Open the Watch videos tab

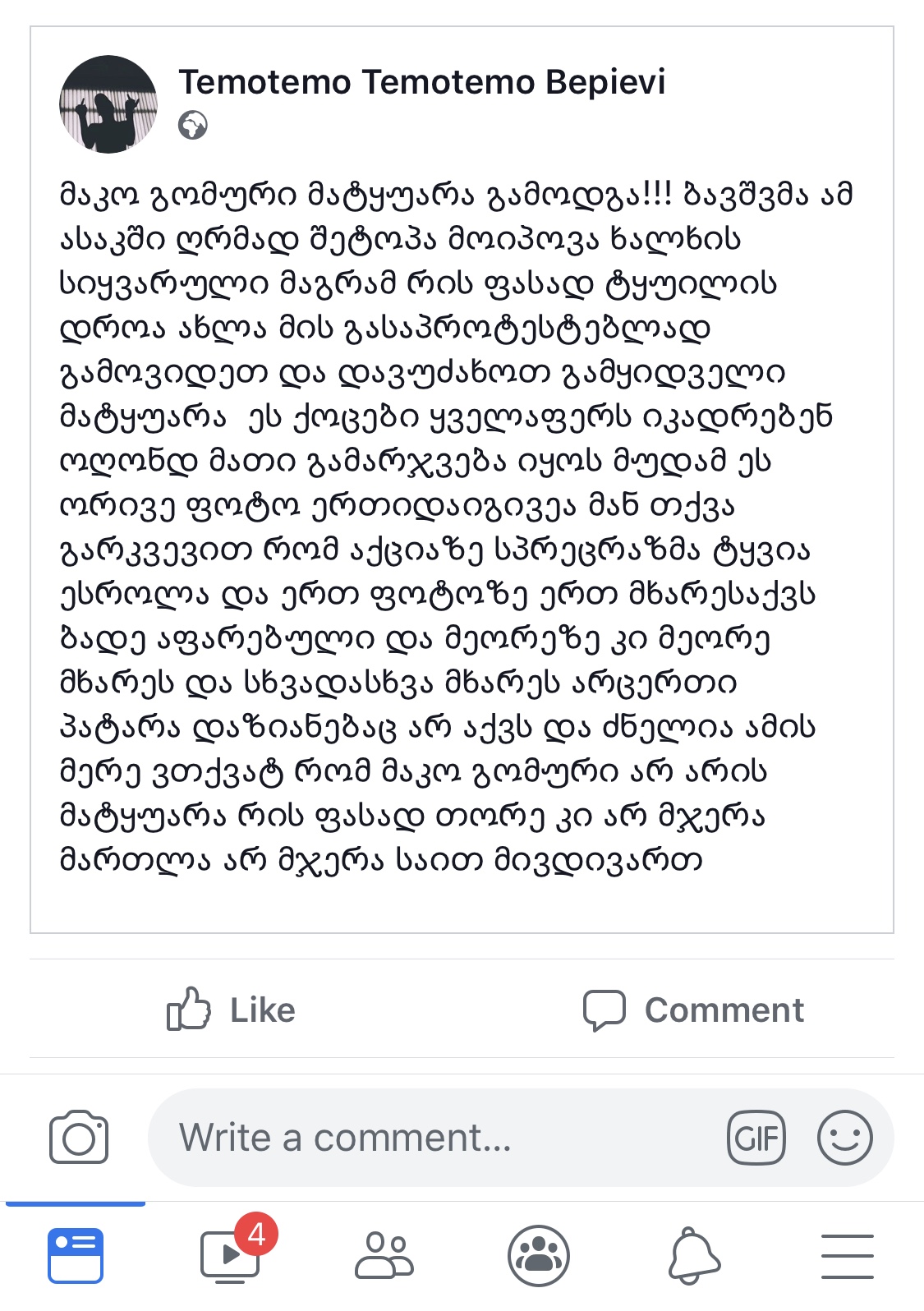click(x=231, y=1255)
